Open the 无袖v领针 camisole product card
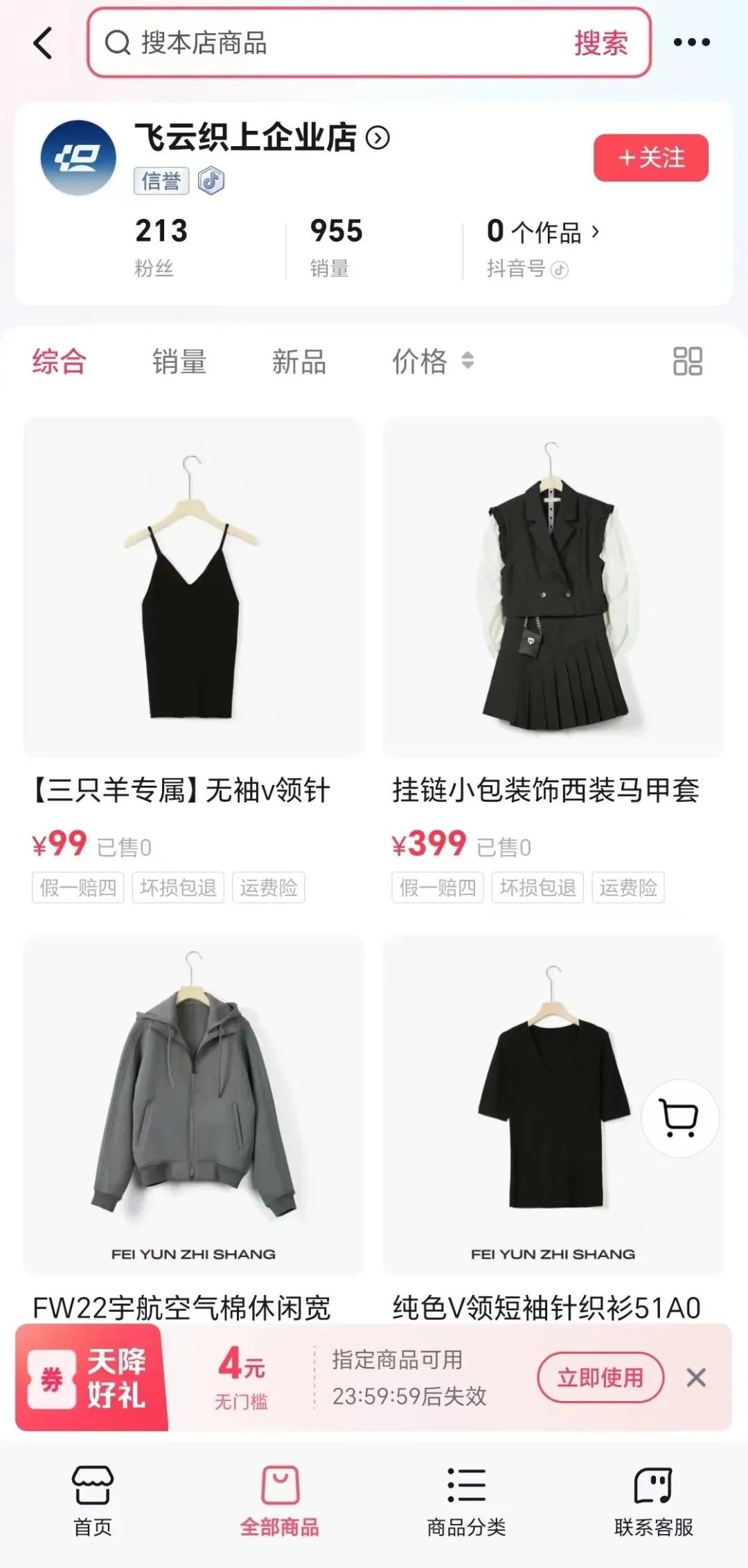 click(x=194, y=589)
